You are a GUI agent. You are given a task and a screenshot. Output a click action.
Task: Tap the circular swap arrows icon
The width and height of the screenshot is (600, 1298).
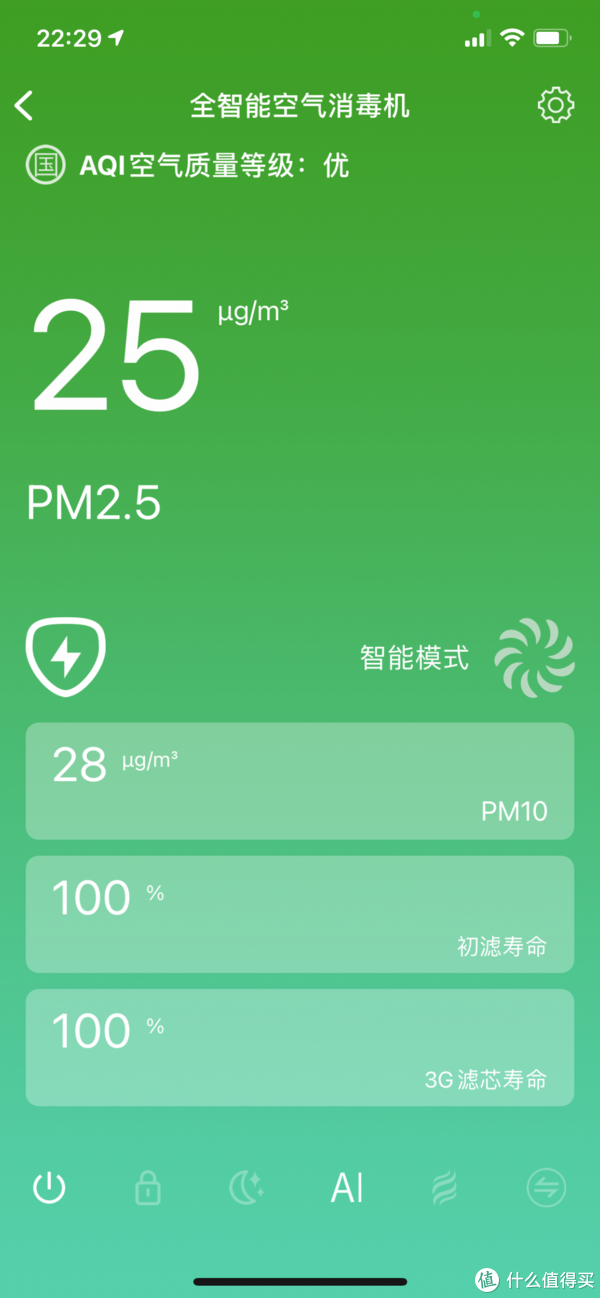[x=547, y=1188]
